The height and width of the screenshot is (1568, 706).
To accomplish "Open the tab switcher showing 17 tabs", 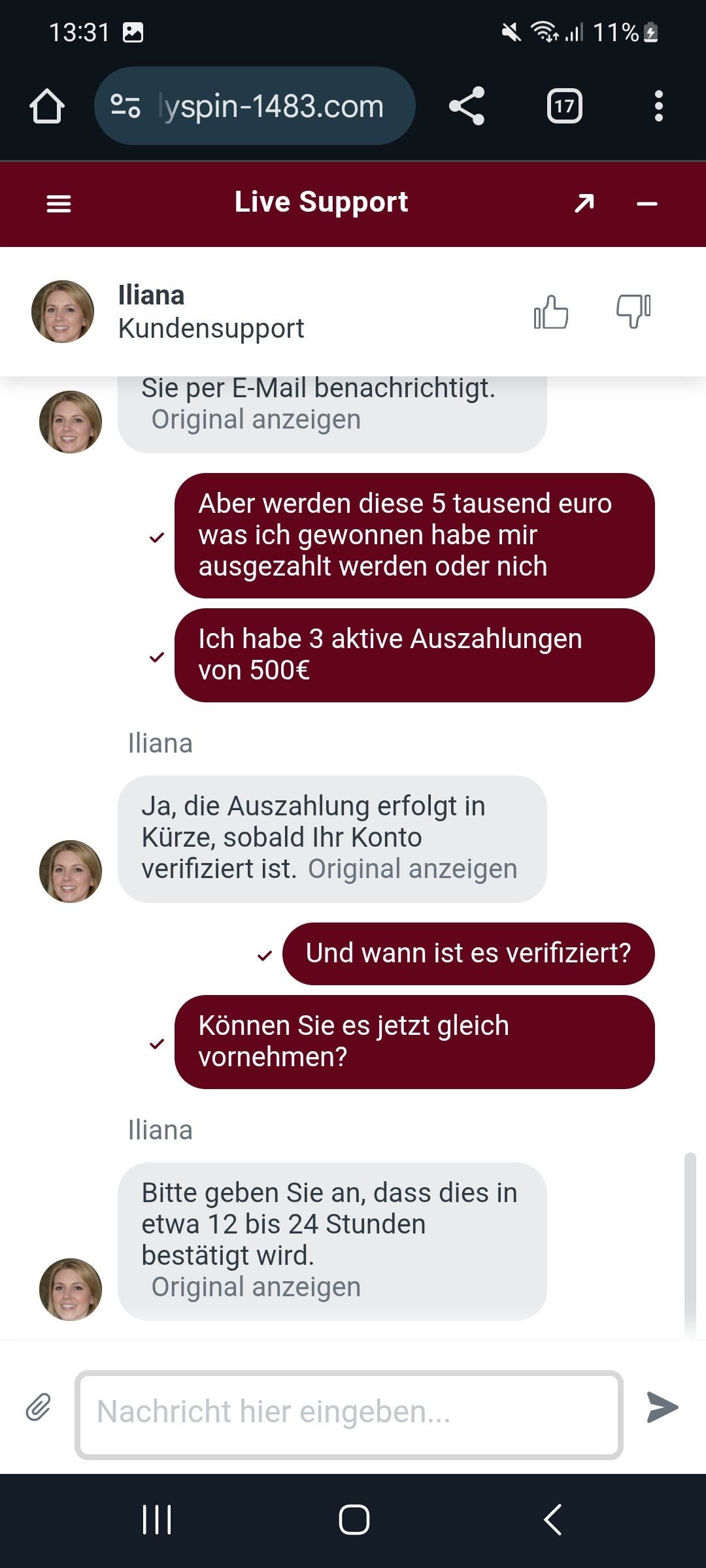I will 564,106.
